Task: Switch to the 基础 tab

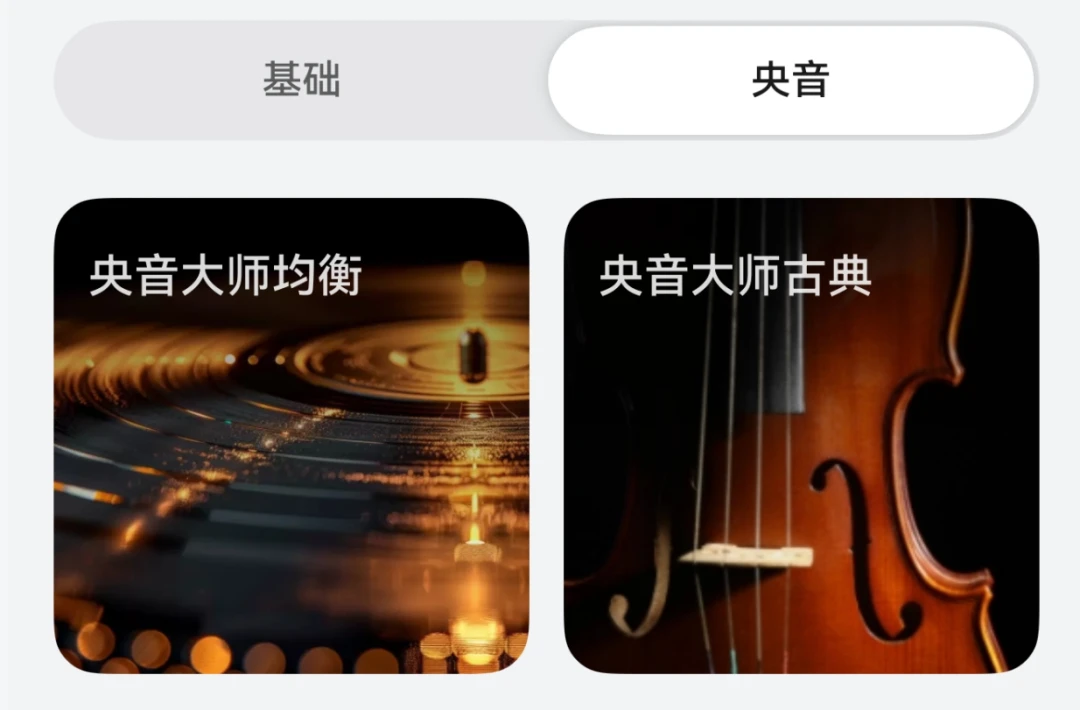Action: [x=301, y=80]
